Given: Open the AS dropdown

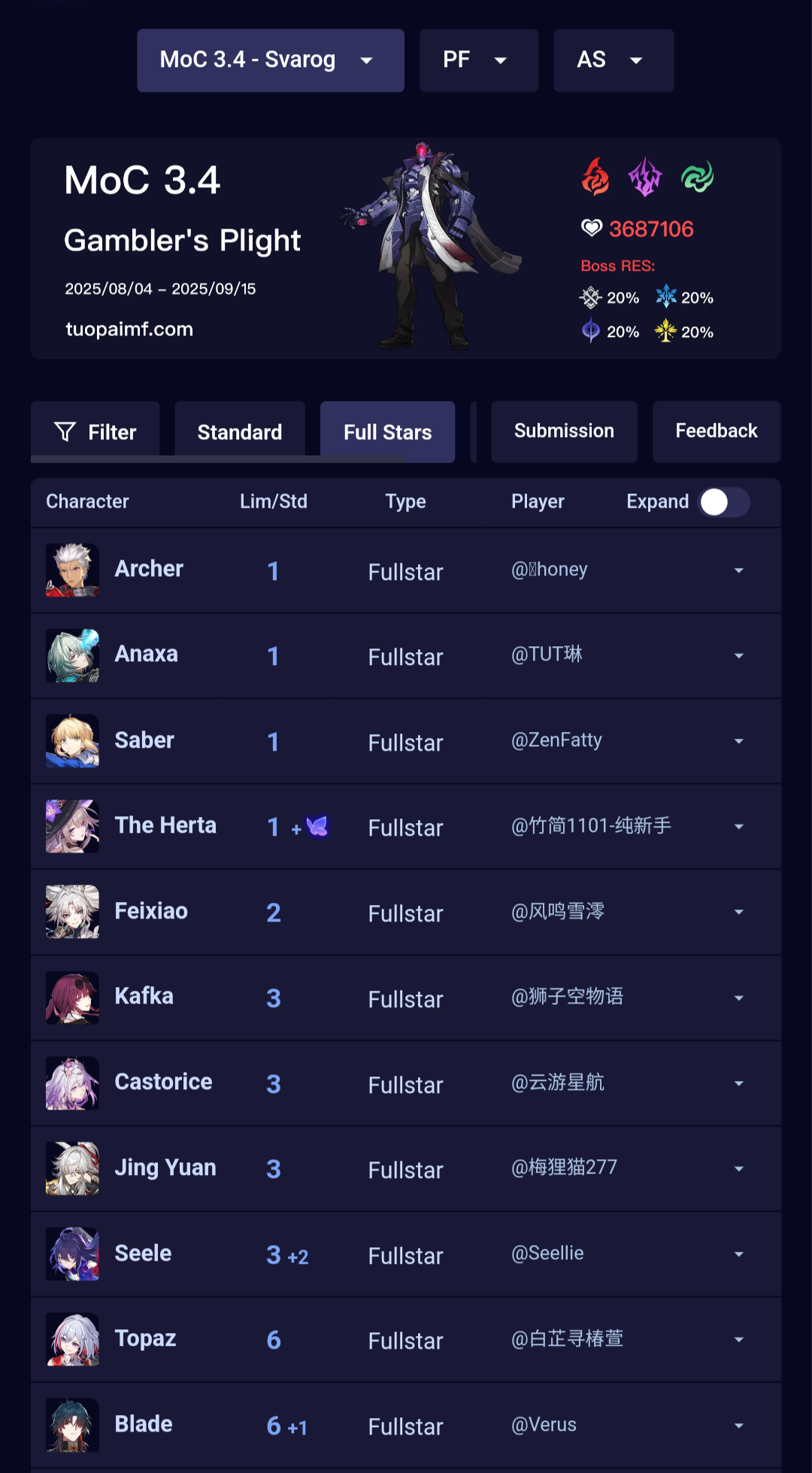Looking at the screenshot, I should pyautogui.click(x=613, y=60).
